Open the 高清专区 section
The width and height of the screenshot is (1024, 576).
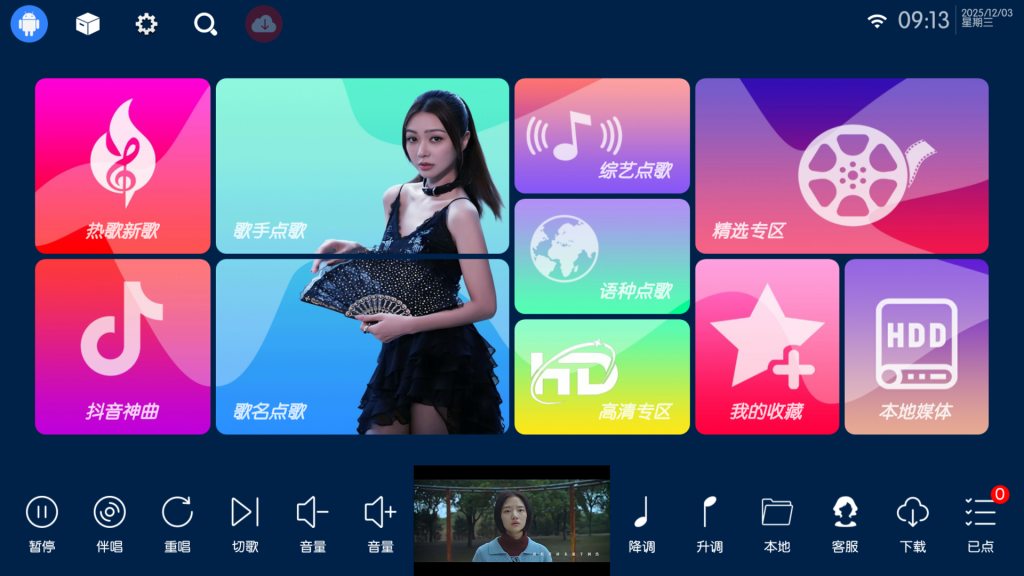coord(602,376)
